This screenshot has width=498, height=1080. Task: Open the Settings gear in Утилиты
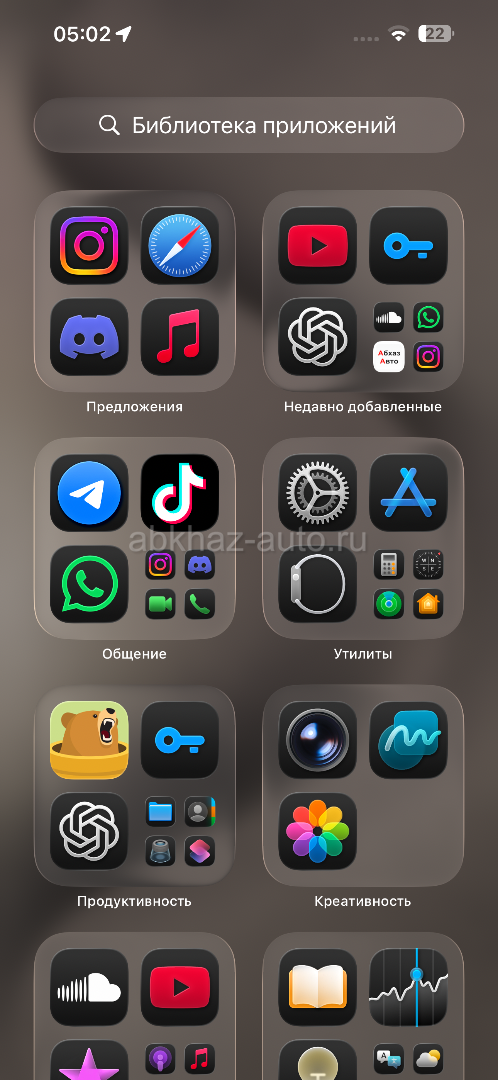[x=318, y=493]
